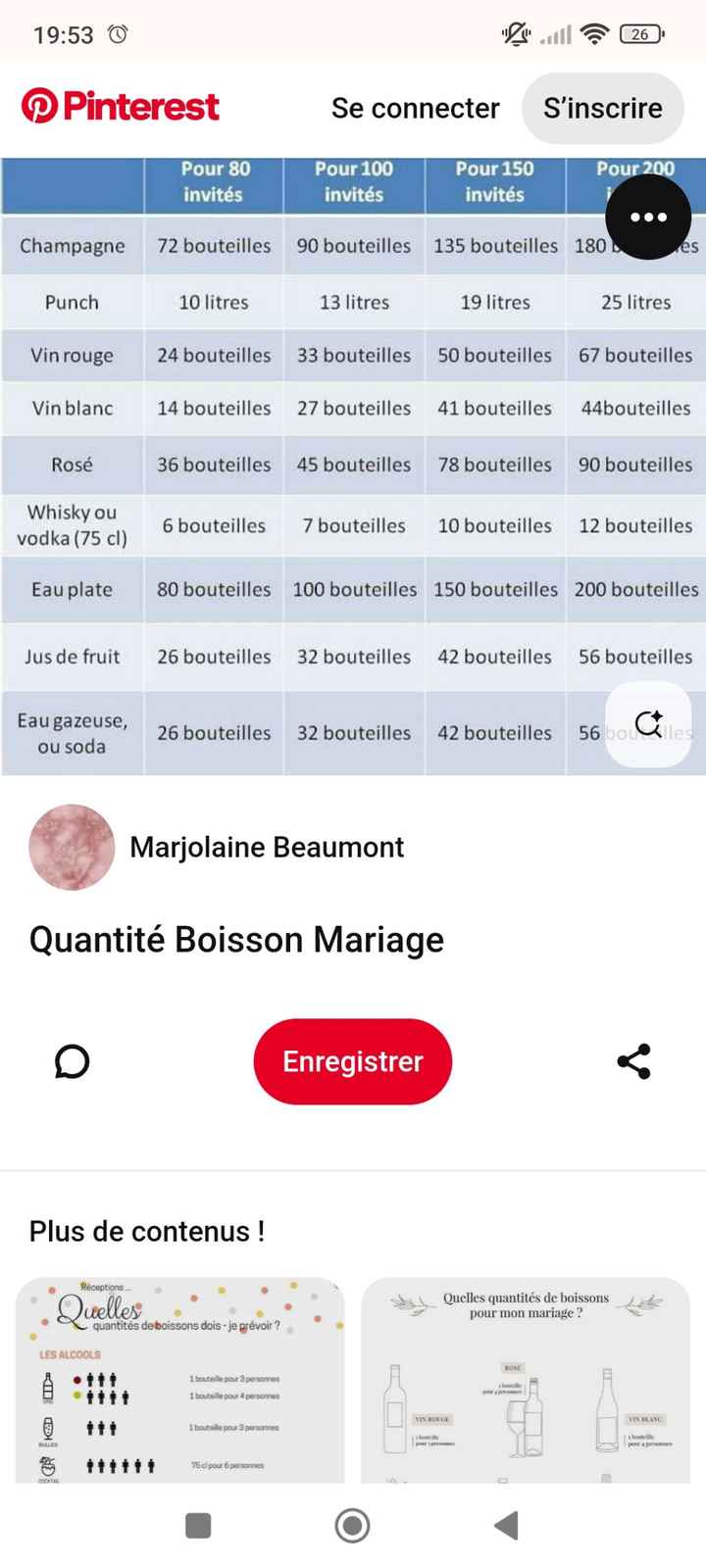Tap the alarm clock status bar icon
Image resolution: width=706 pixels, height=1568 pixels.
pyautogui.click(x=118, y=33)
